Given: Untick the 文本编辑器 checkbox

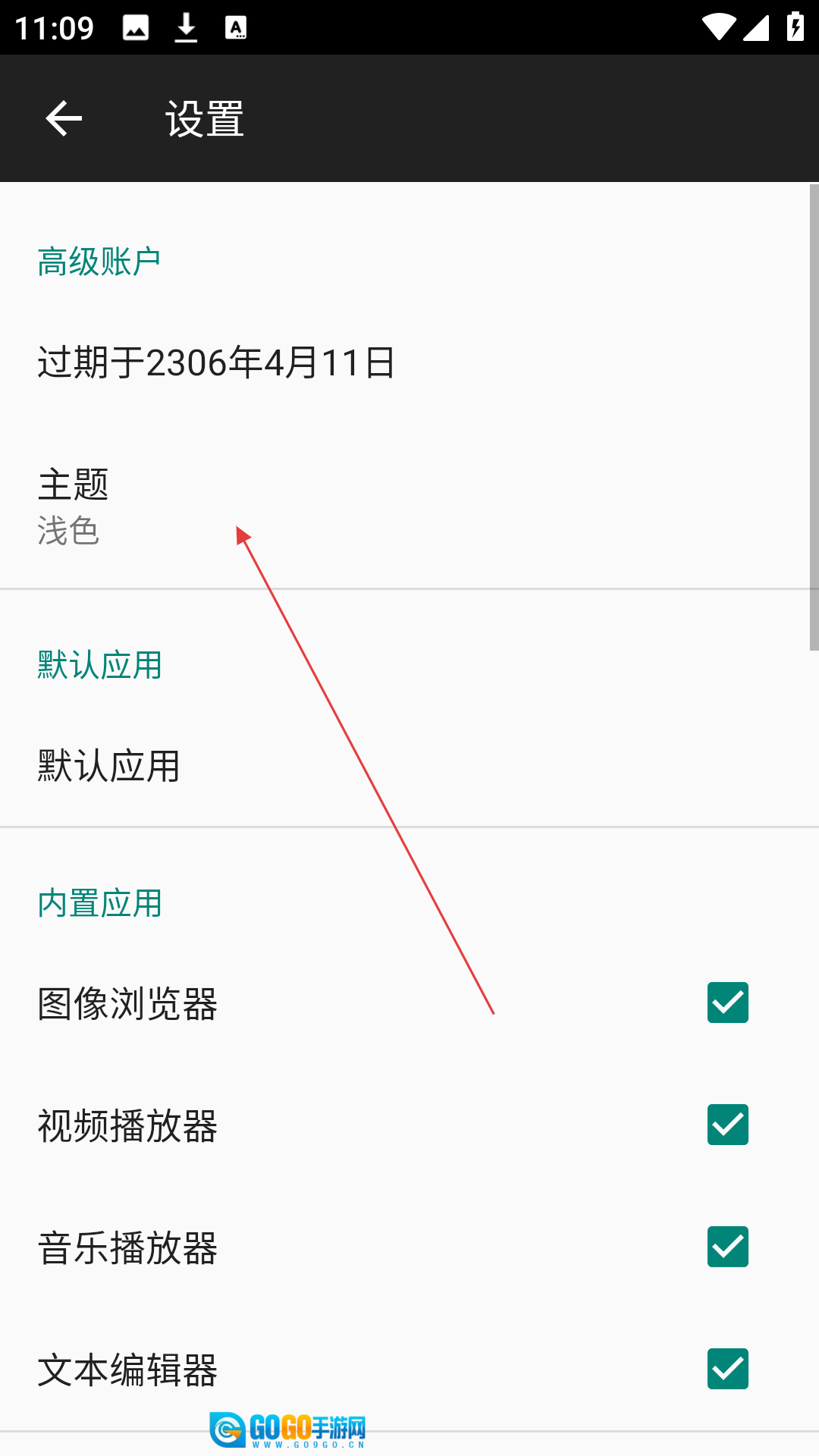Looking at the screenshot, I should [x=727, y=1369].
